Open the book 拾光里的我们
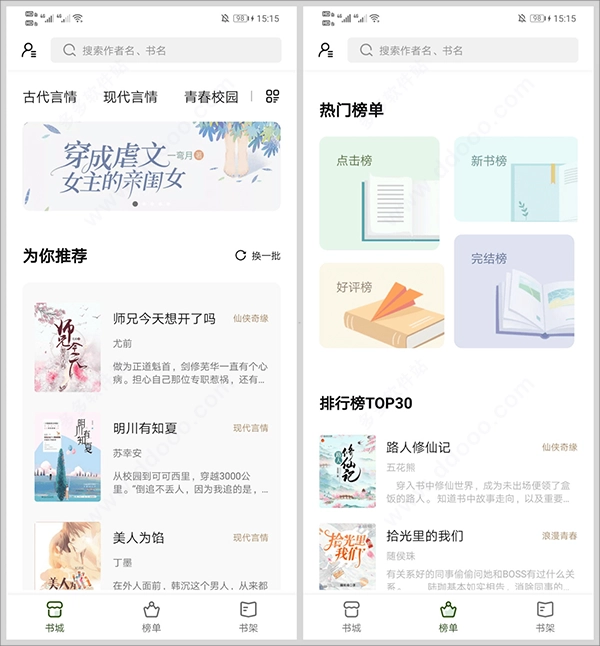 pyautogui.click(x=425, y=536)
